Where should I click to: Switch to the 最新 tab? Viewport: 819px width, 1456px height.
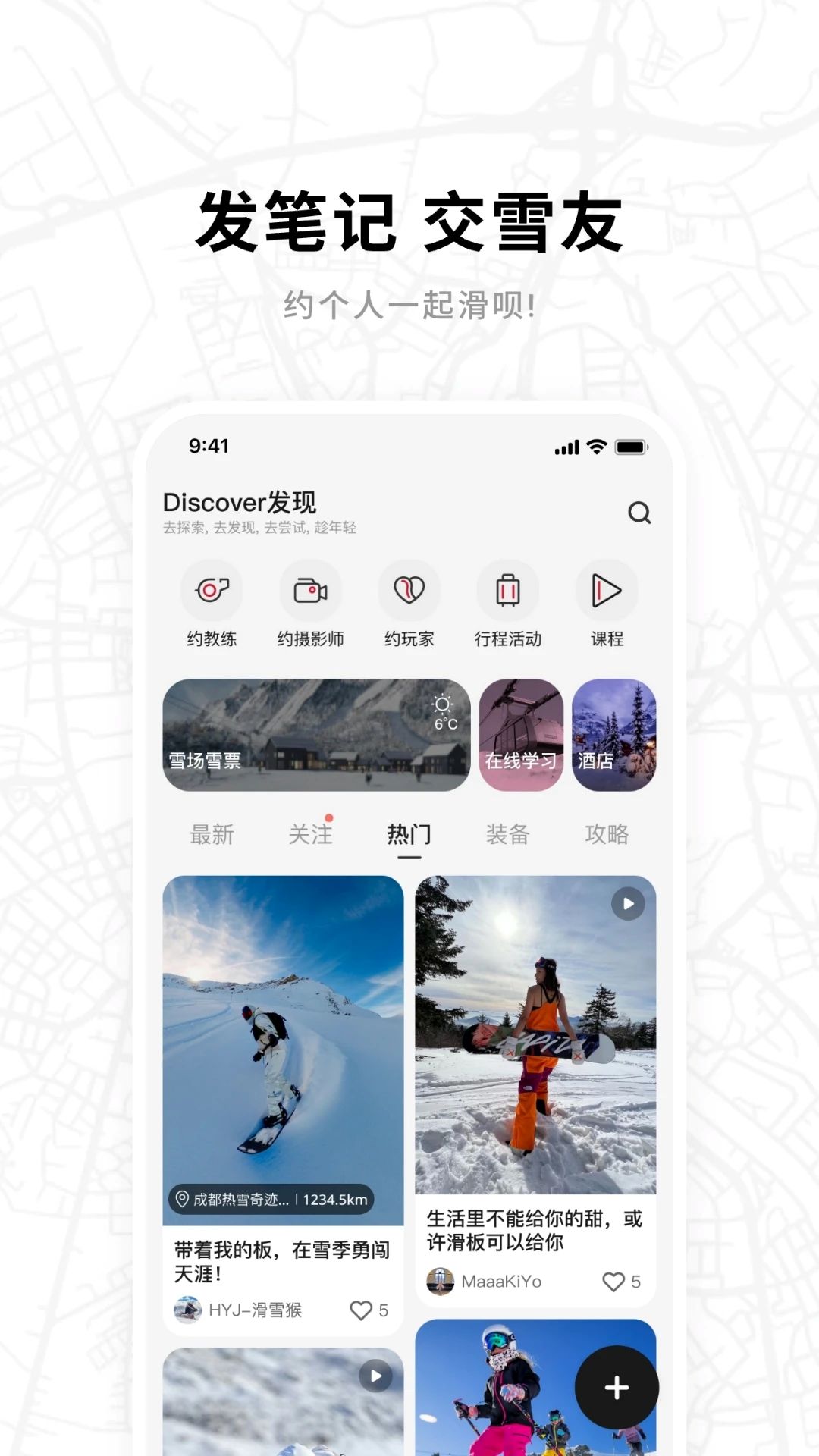pyautogui.click(x=210, y=834)
